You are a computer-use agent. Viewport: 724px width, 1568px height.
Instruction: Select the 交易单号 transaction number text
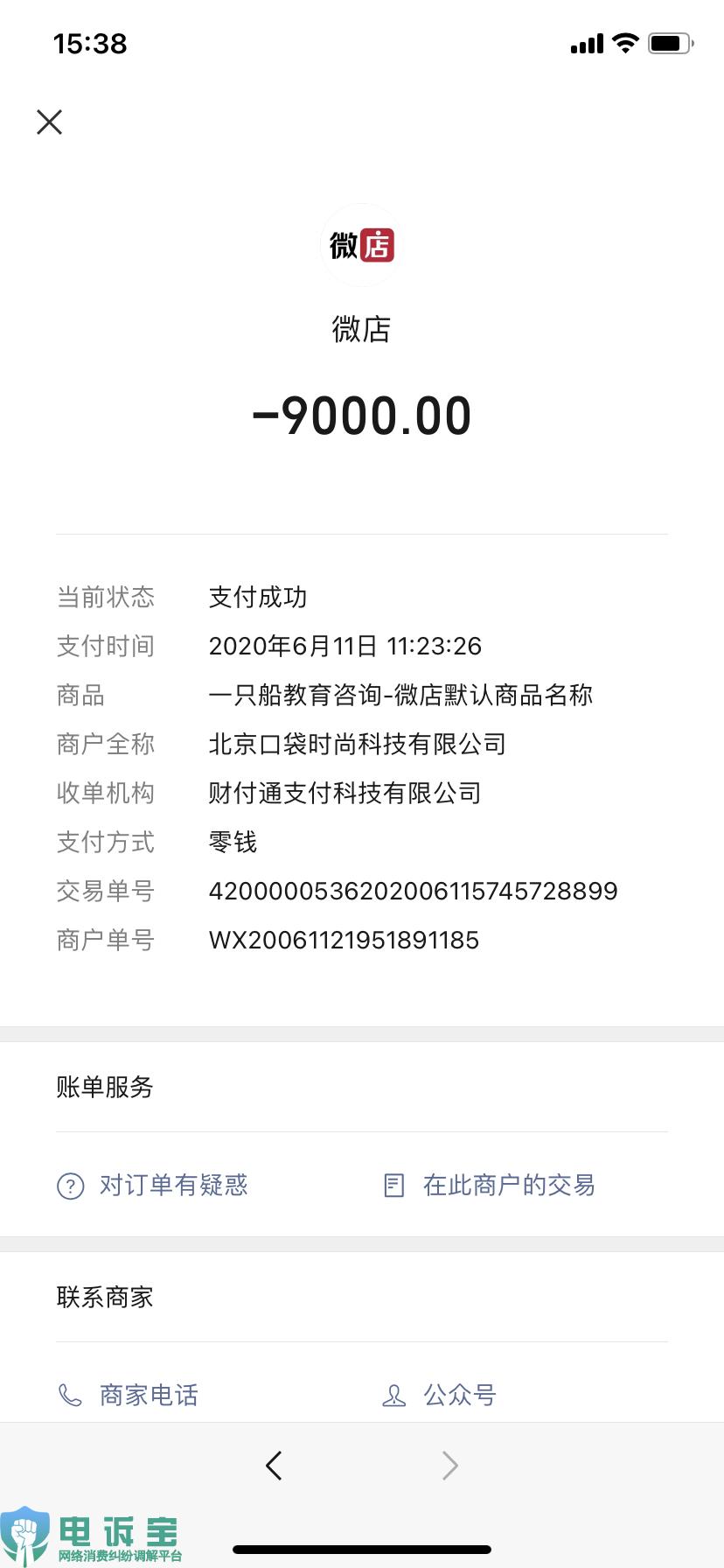tap(414, 891)
